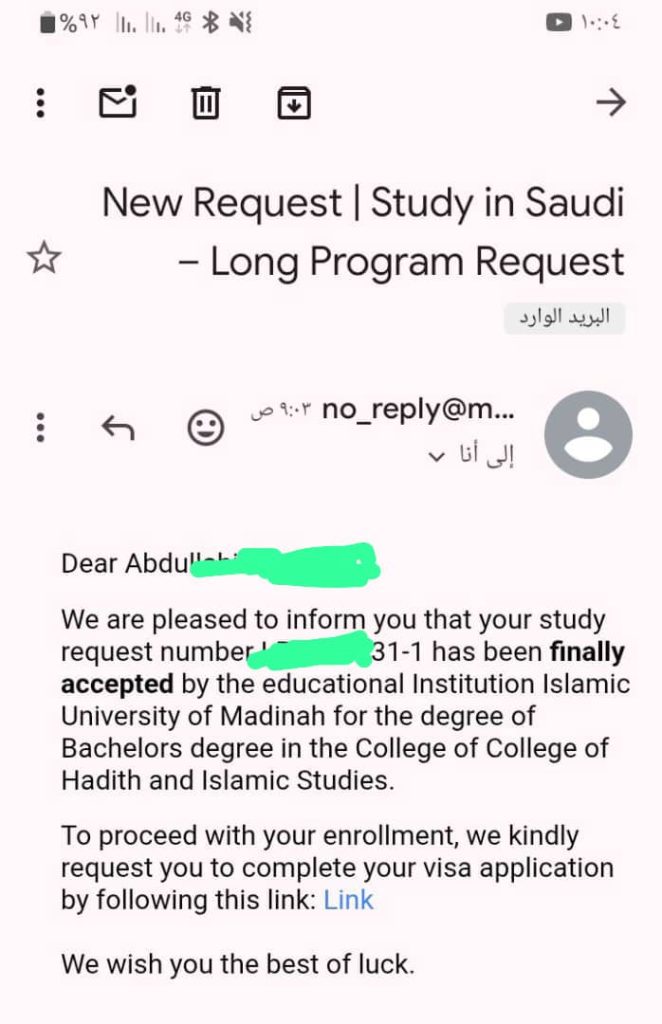
Task: Delete this email
Action: coord(206,103)
